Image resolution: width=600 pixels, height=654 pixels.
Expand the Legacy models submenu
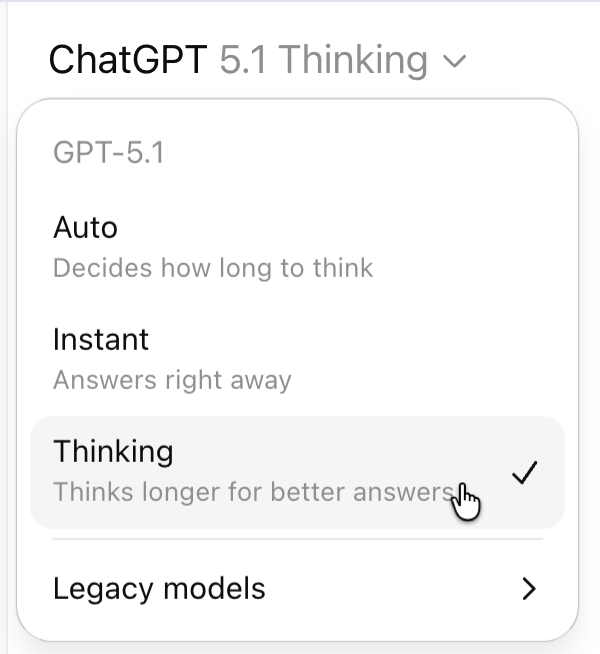[296, 589]
